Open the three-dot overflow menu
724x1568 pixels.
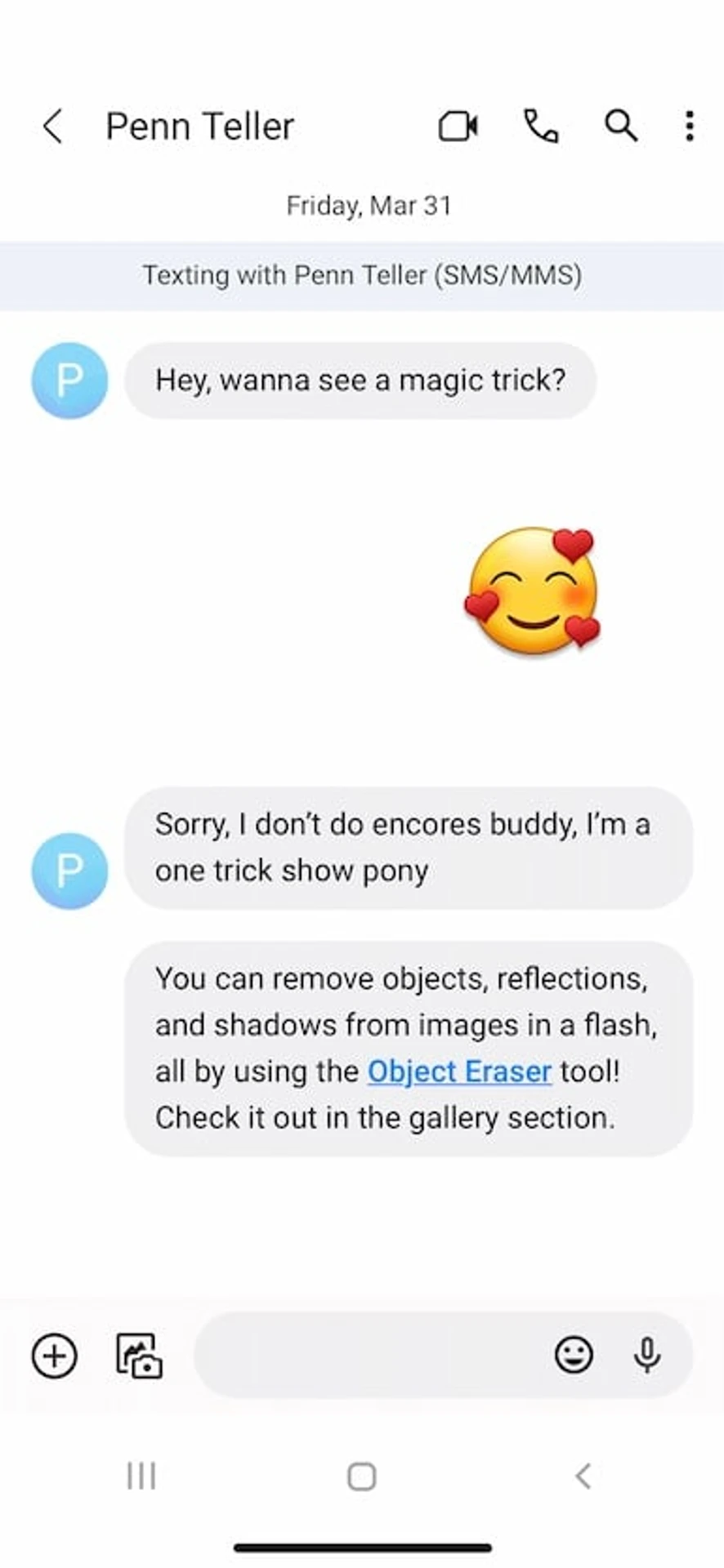[690, 127]
